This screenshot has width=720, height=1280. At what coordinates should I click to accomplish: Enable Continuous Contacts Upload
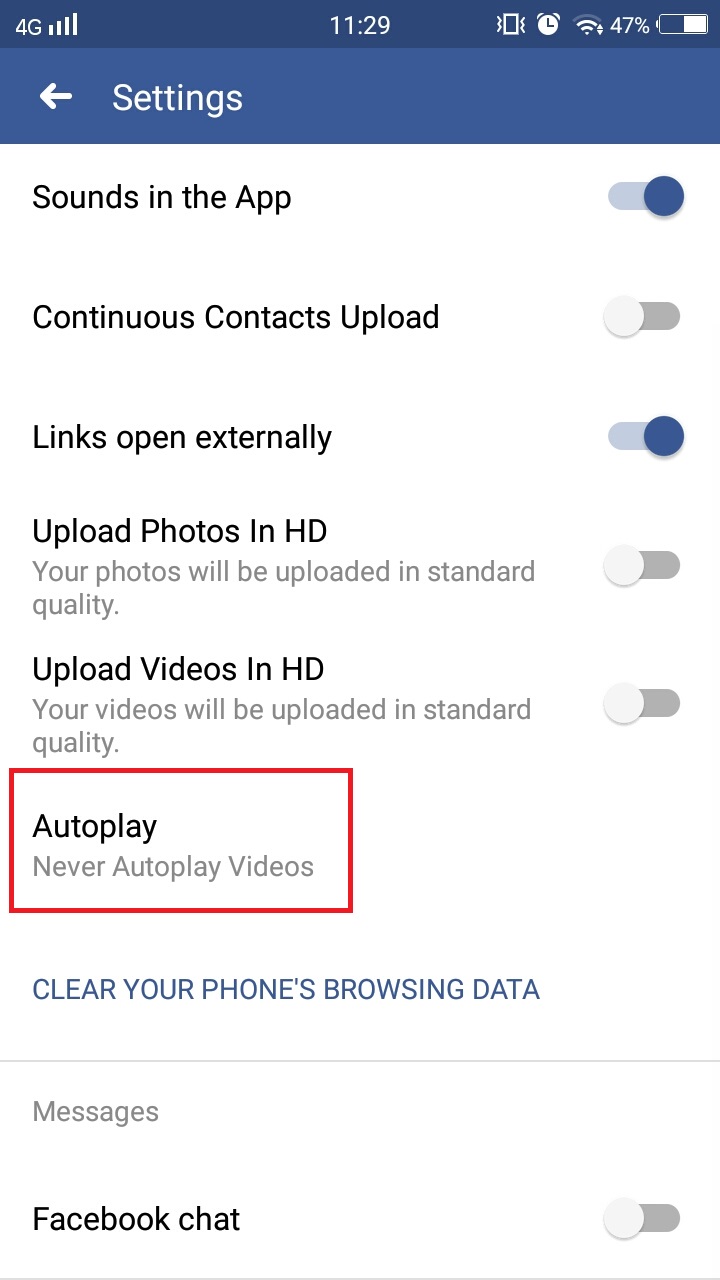pos(643,318)
